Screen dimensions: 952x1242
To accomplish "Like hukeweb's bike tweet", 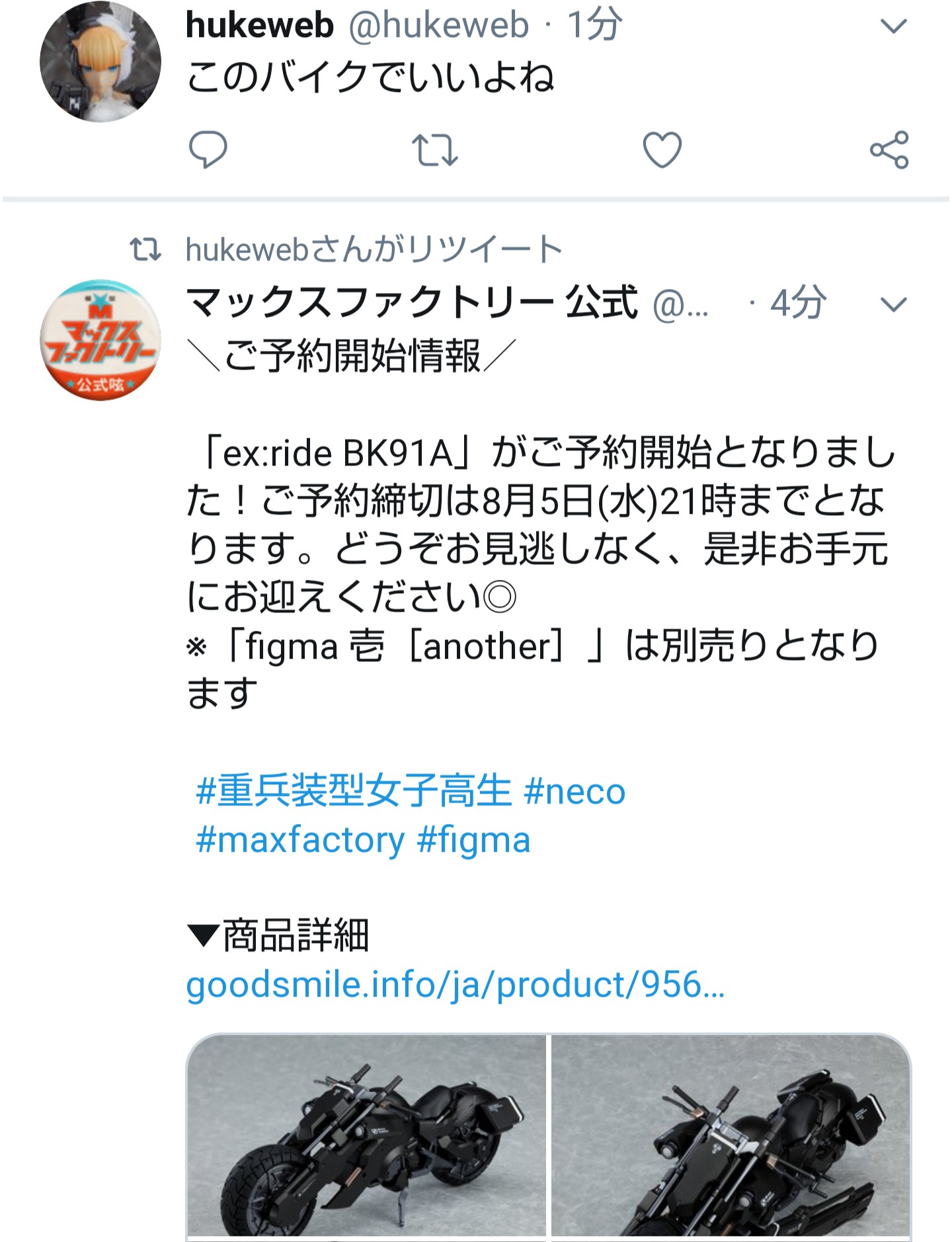I will 662,149.
